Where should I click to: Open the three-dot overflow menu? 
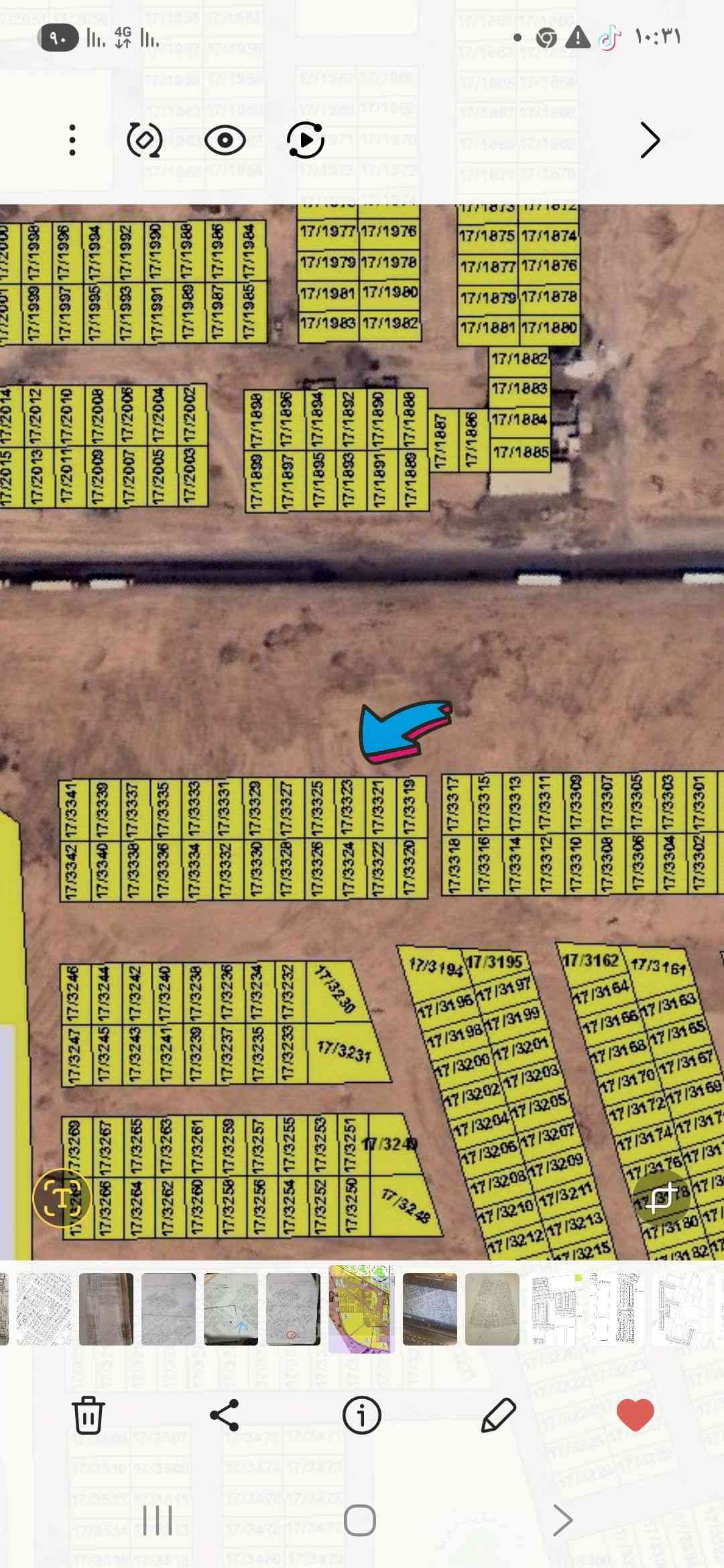coord(72,140)
